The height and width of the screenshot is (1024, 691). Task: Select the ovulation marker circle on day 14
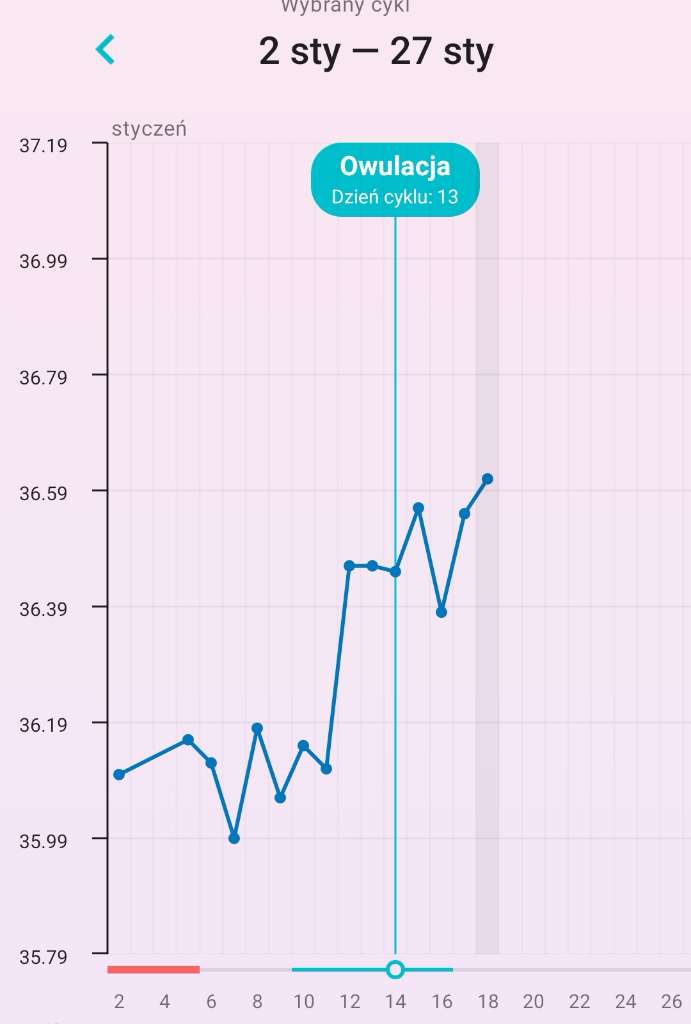[x=395, y=969]
